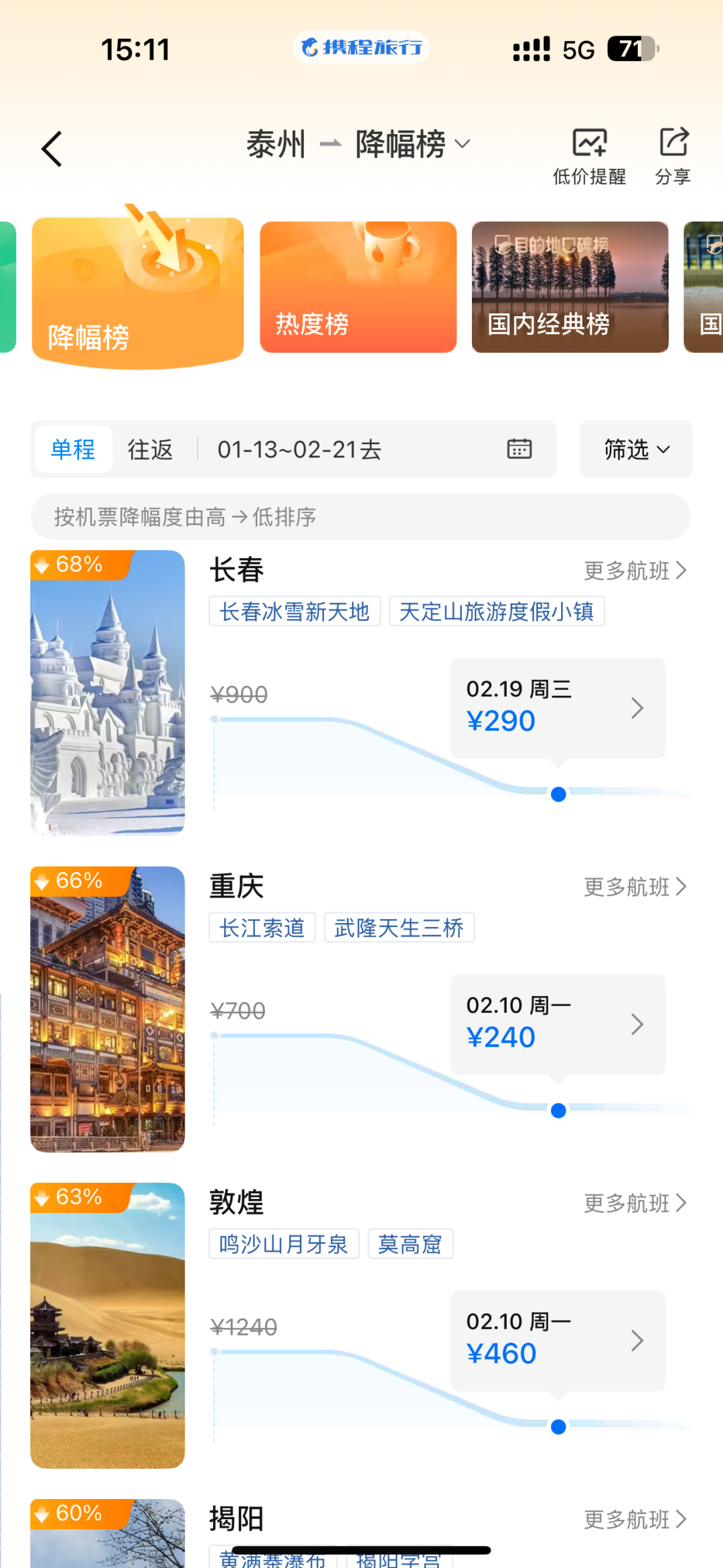723x1568 pixels.
Task: Share this page via 分享
Action: click(x=673, y=156)
